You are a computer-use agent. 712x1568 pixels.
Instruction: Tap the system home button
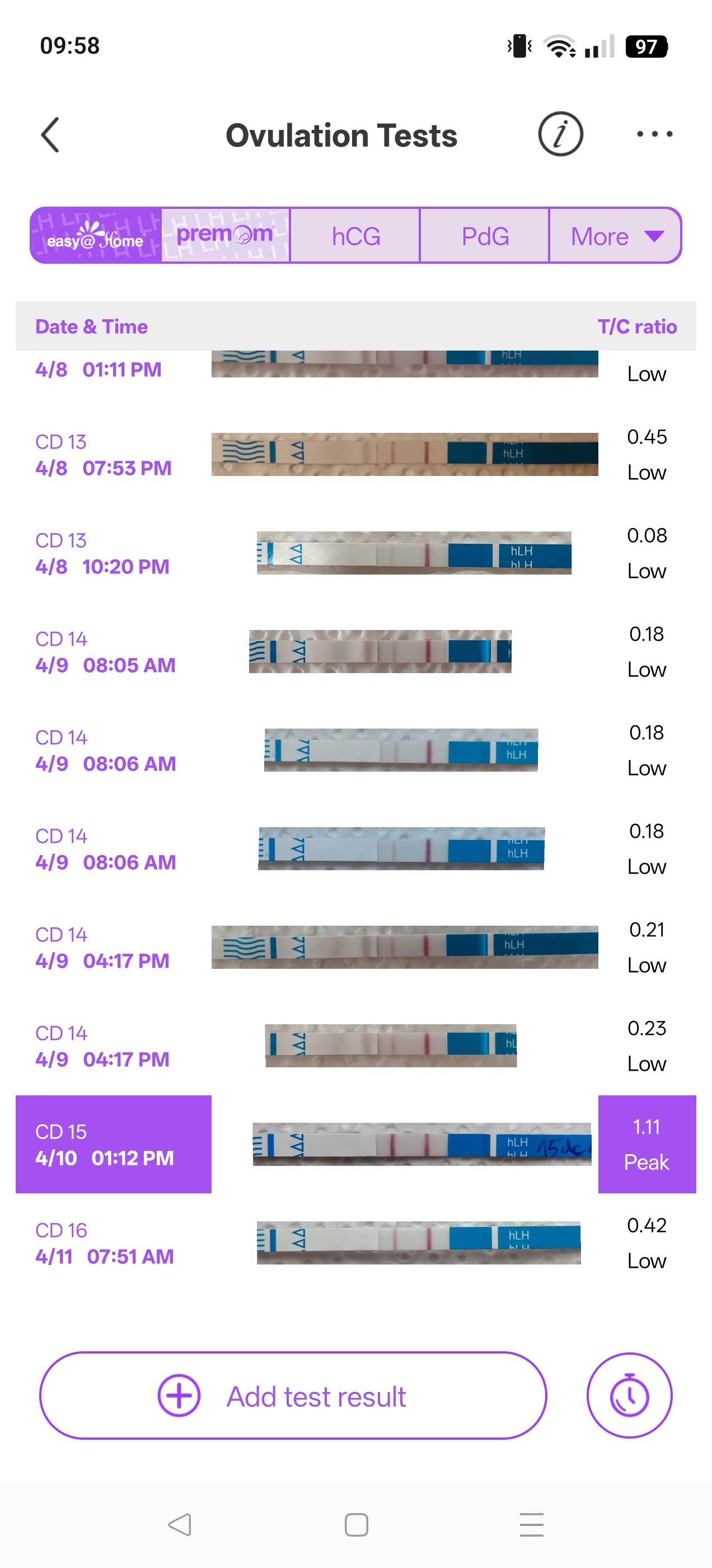[x=356, y=1525]
